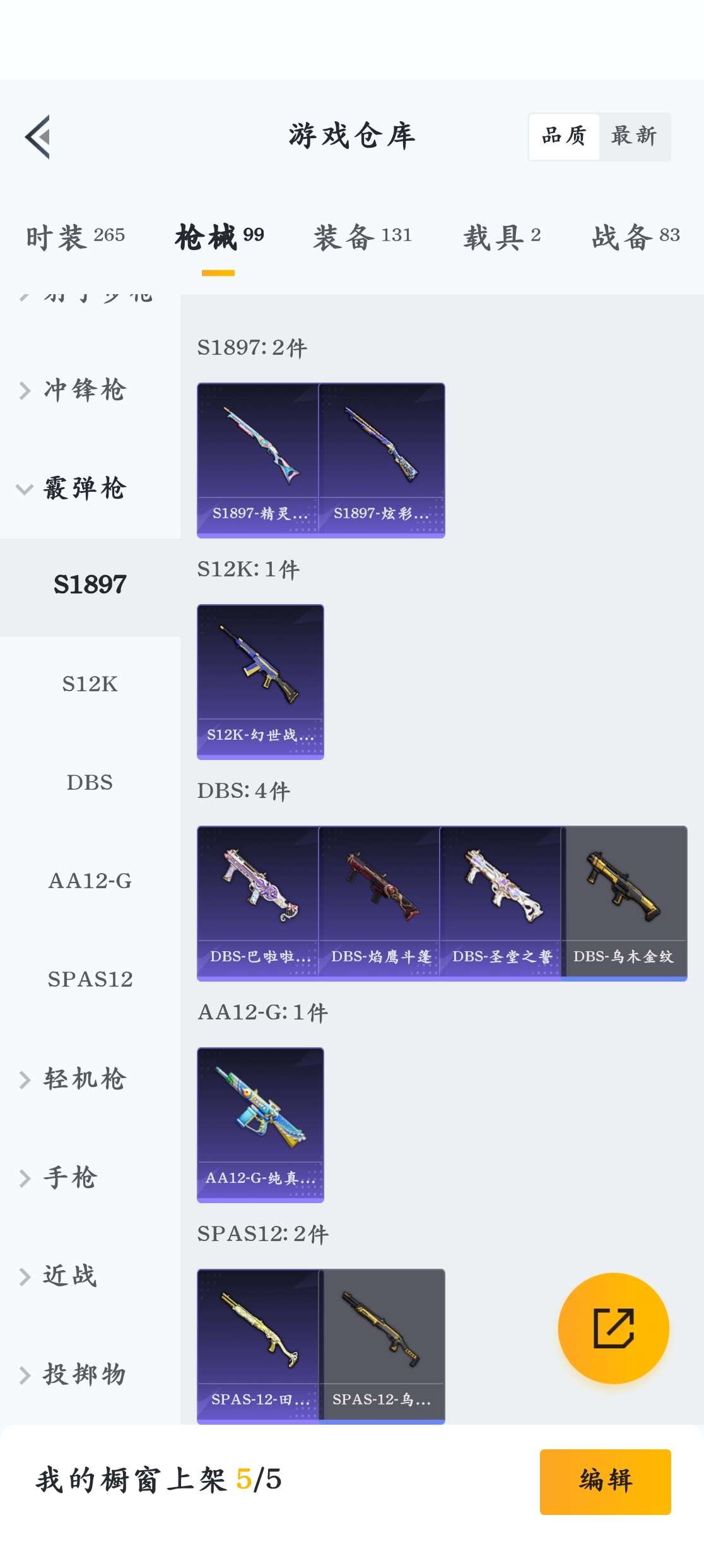Sort inventory by 最新
This screenshot has height=1568, width=704.
[634, 136]
